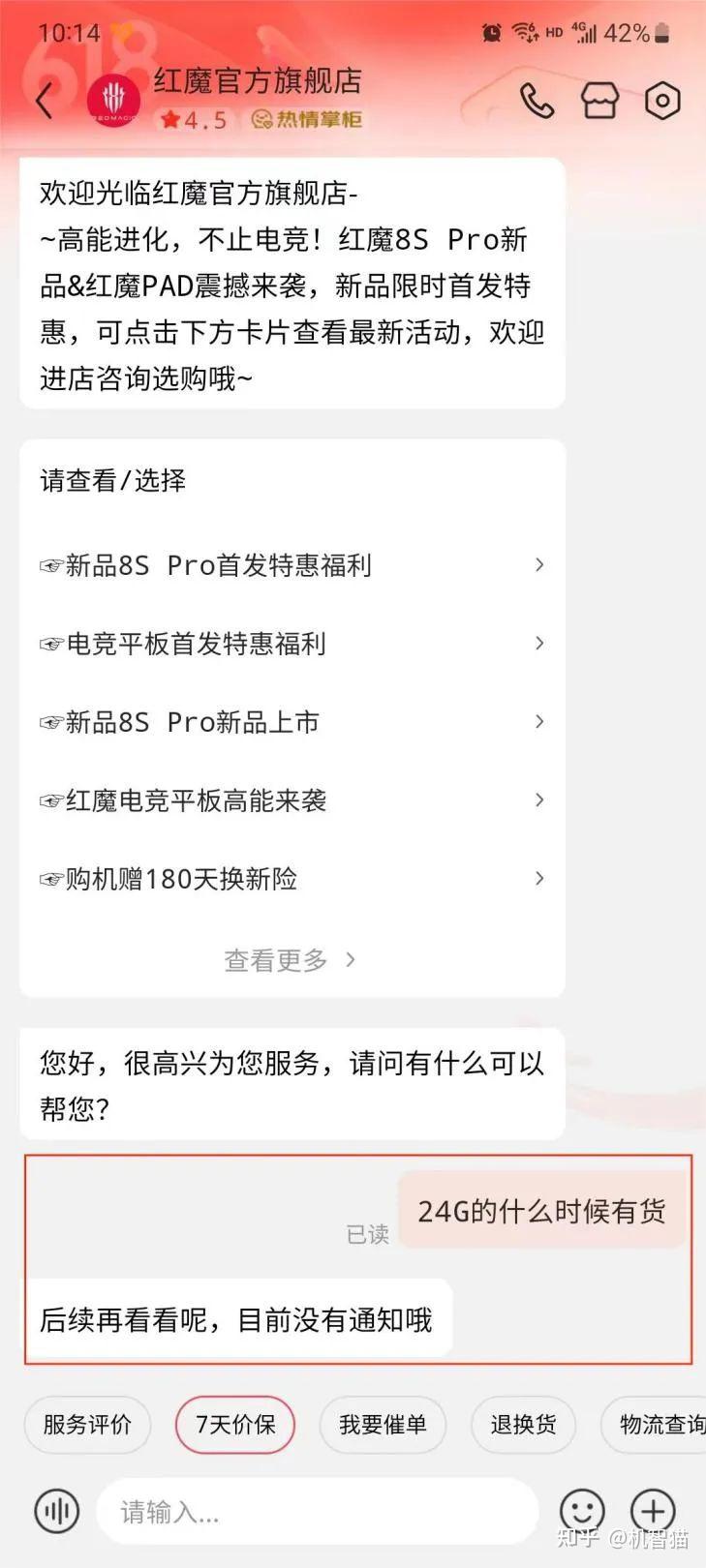Expand 电竞平板首发特惠福利 entry
This screenshot has height=1568, width=706.
coord(291,643)
